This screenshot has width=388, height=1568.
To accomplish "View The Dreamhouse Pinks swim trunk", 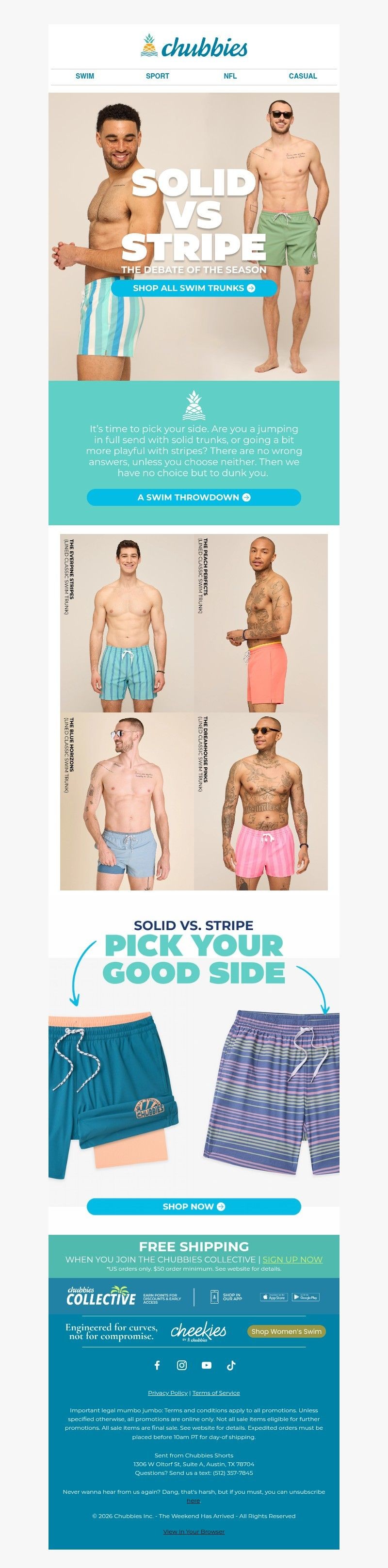I will 261,801.
